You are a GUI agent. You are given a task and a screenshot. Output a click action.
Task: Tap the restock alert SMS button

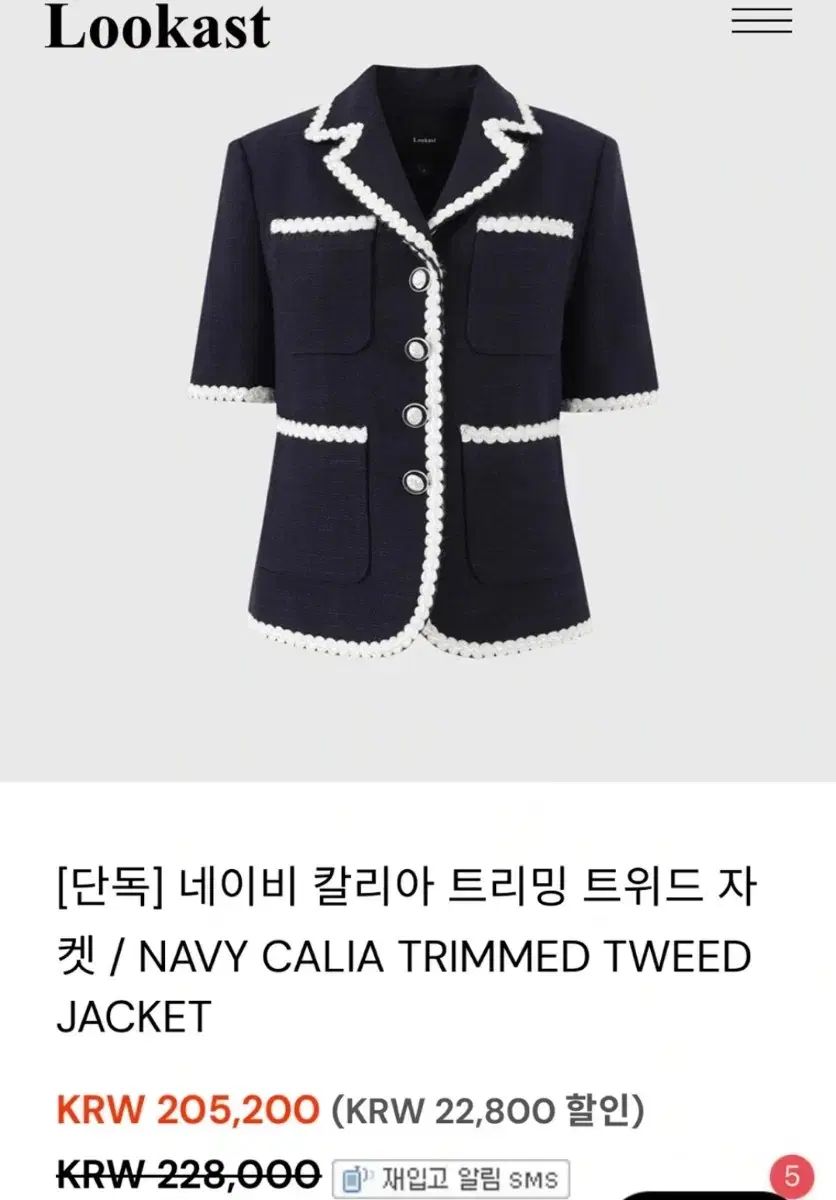pyautogui.click(x=449, y=1177)
